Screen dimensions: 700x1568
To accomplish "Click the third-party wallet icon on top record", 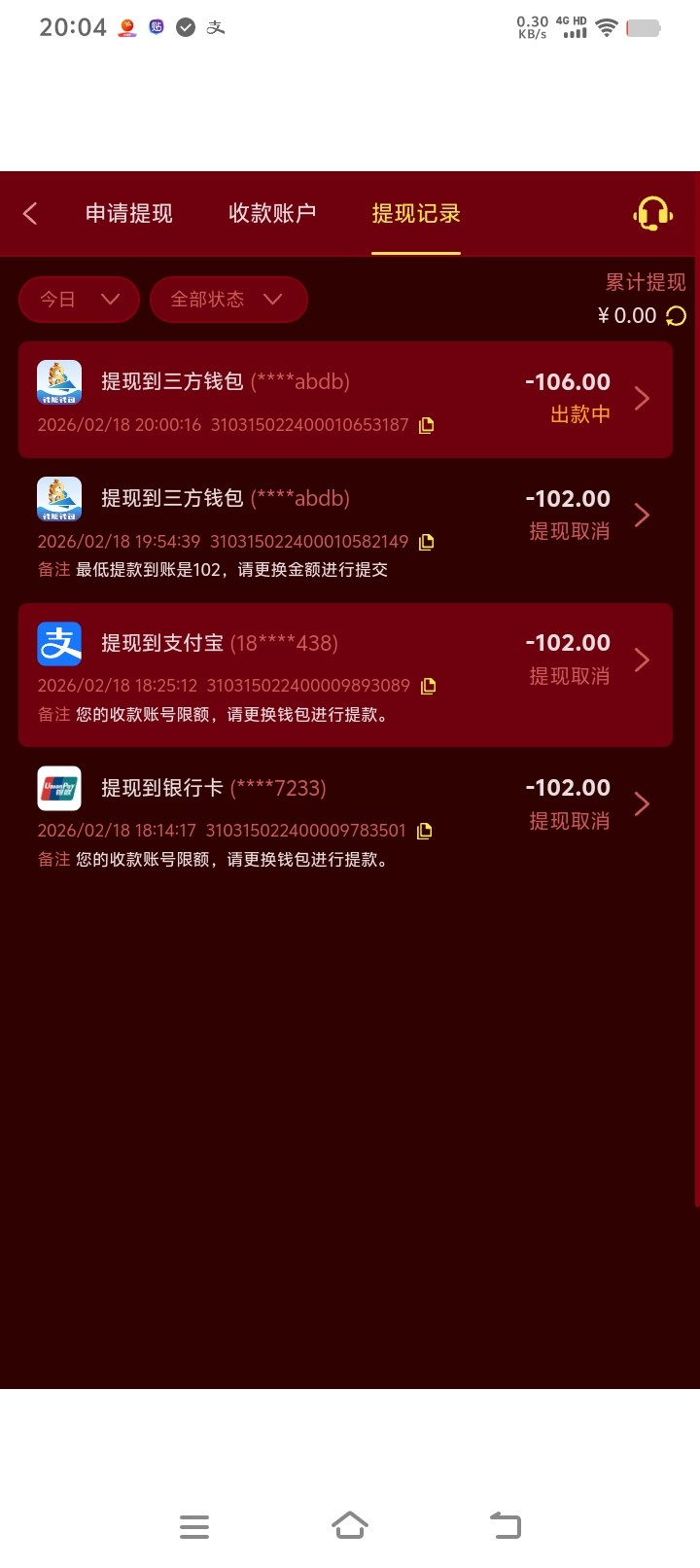I will pos(59,381).
